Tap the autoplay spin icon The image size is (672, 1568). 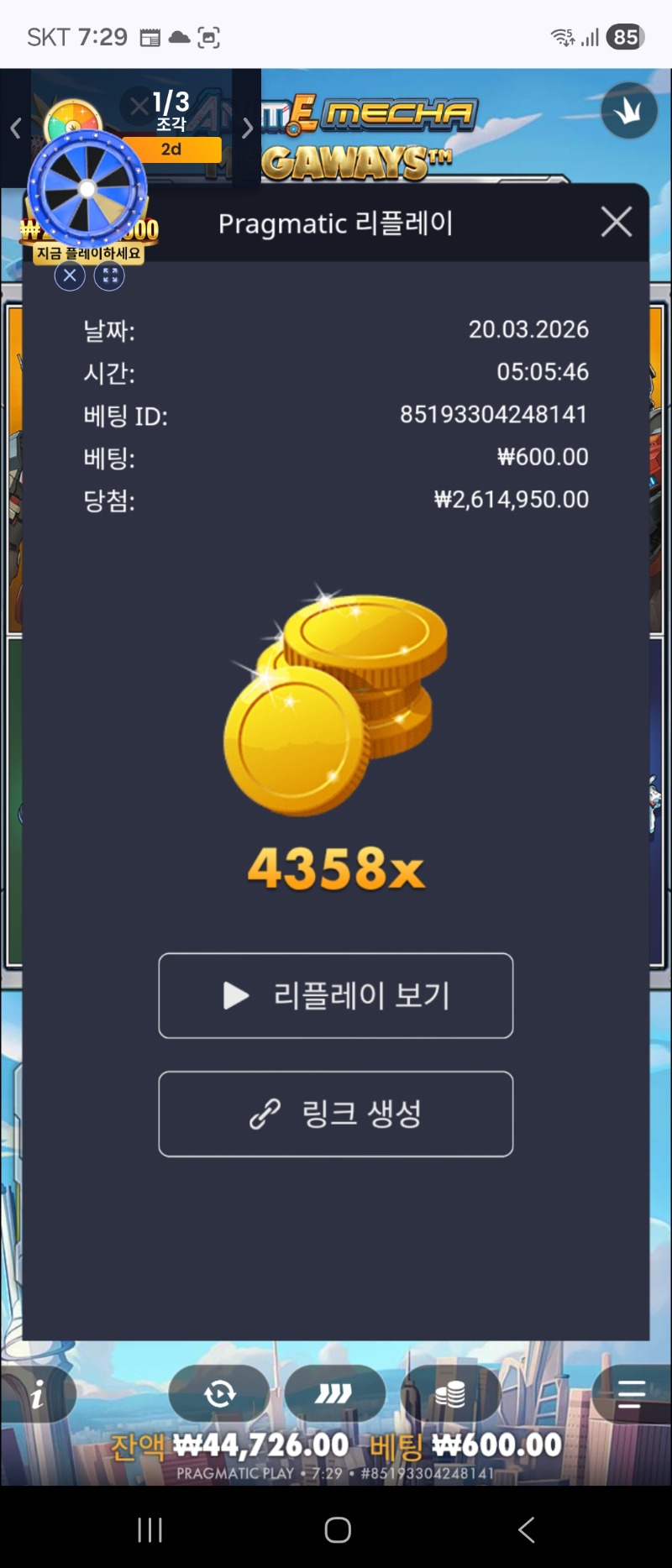pyautogui.click(x=219, y=1395)
